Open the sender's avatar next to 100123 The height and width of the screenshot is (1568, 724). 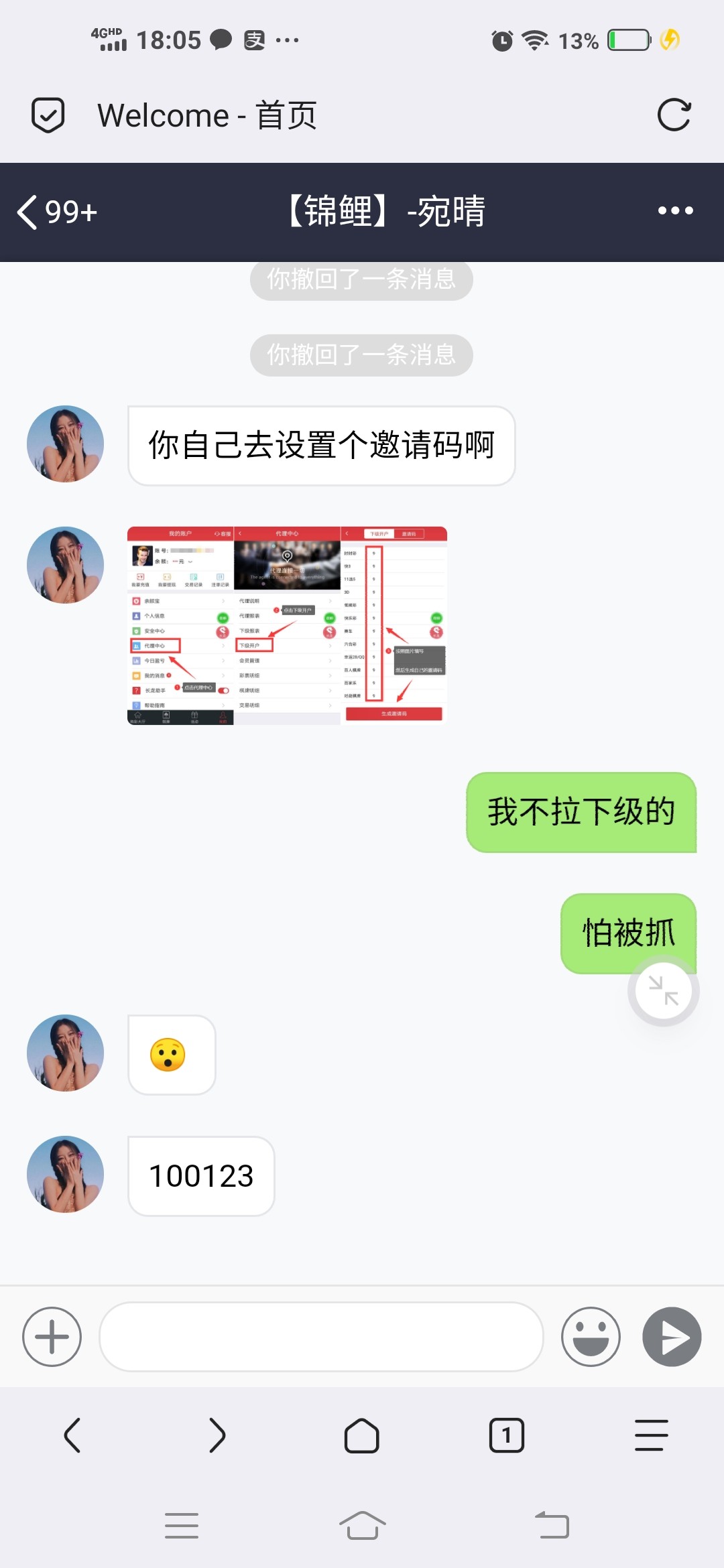point(65,1174)
